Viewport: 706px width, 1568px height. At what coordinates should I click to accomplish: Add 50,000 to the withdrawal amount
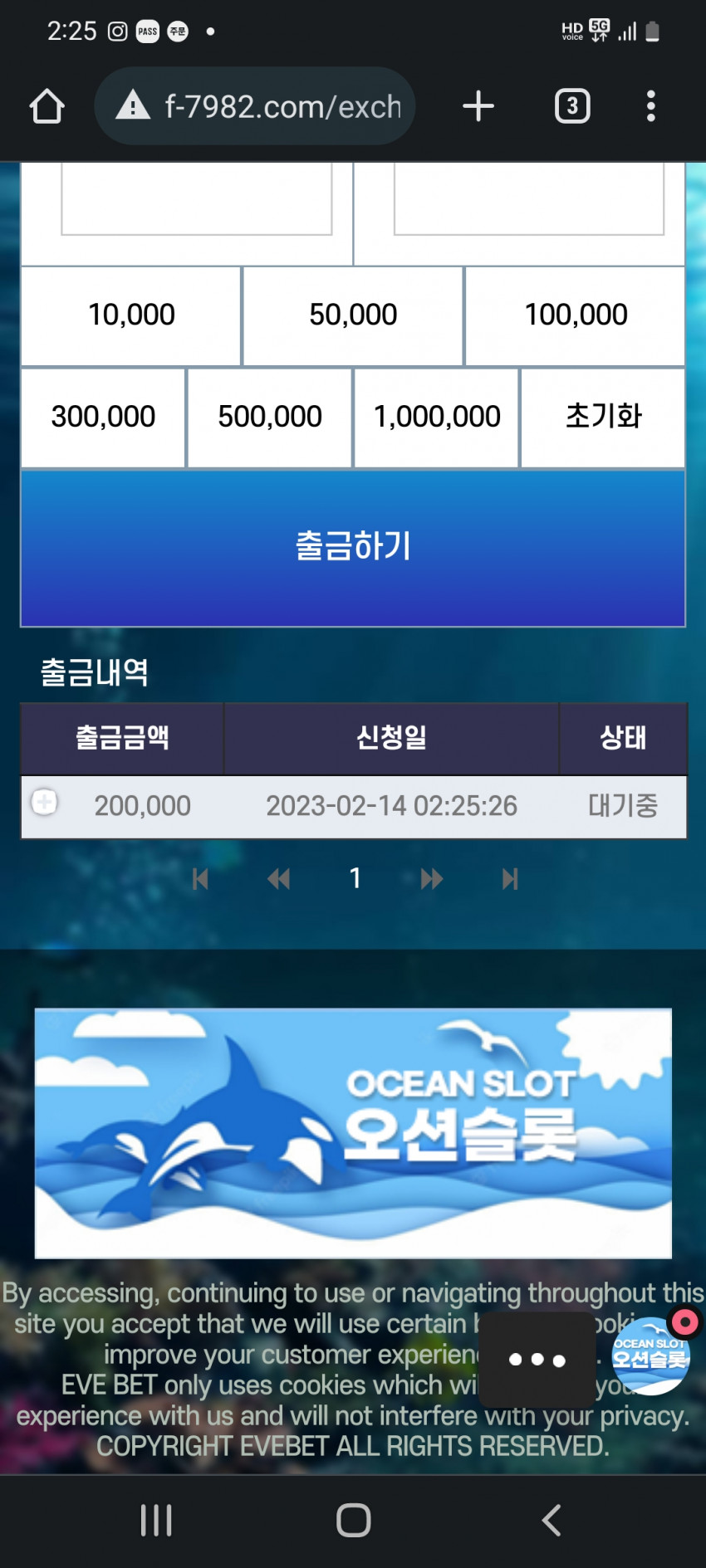[353, 315]
